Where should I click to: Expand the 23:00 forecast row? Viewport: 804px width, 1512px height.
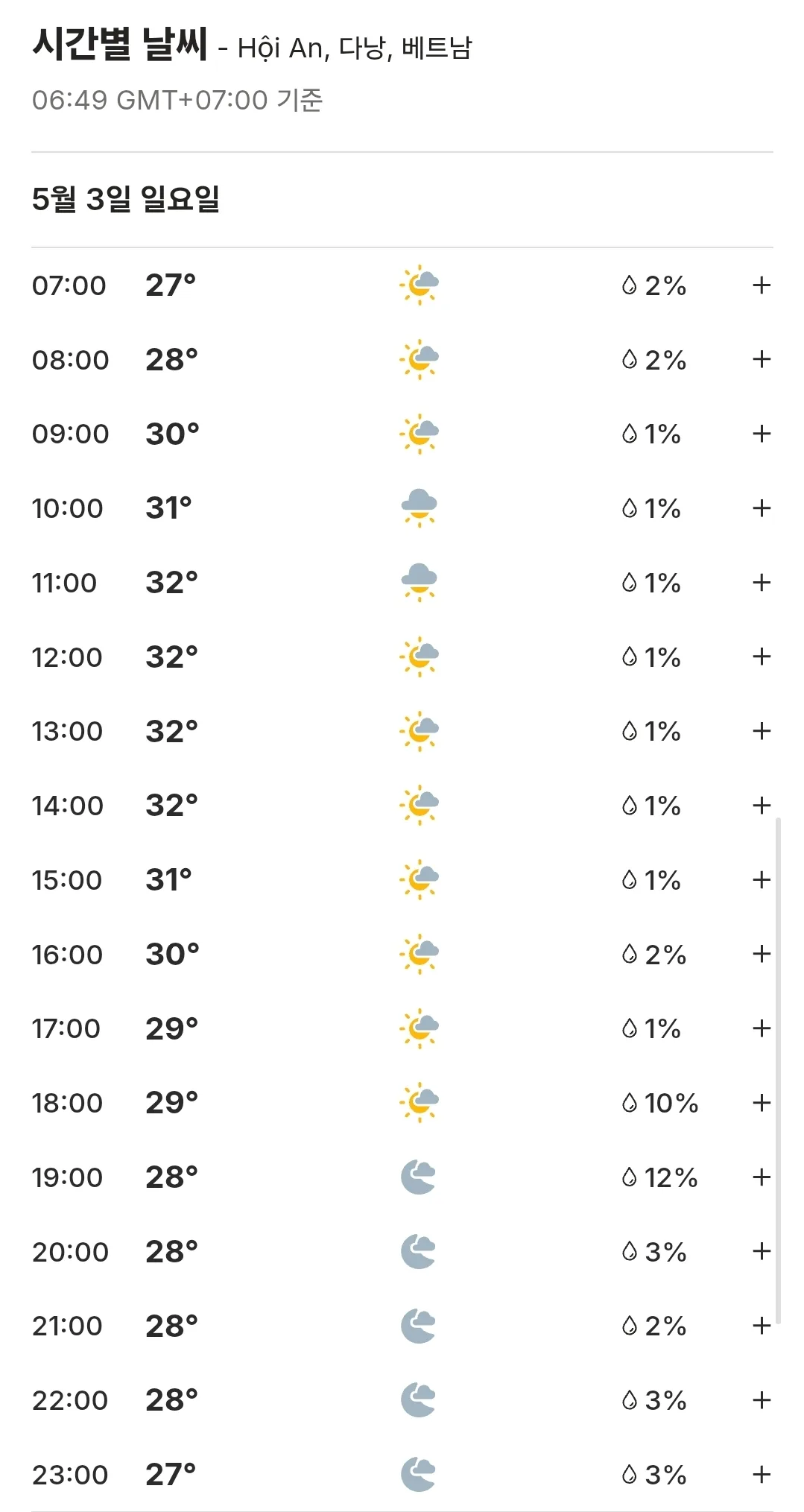(x=761, y=1474)
